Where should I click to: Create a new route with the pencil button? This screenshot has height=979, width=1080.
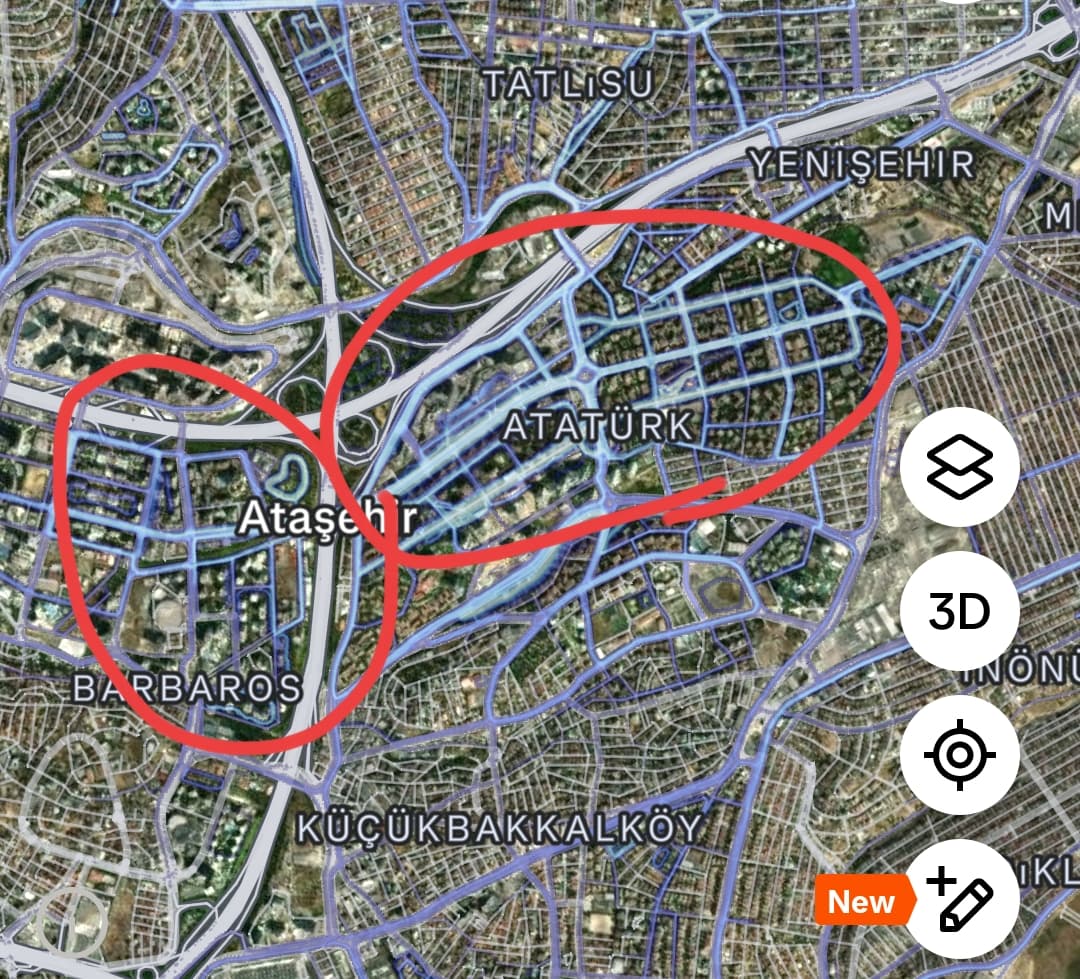[x=959, y=899]
